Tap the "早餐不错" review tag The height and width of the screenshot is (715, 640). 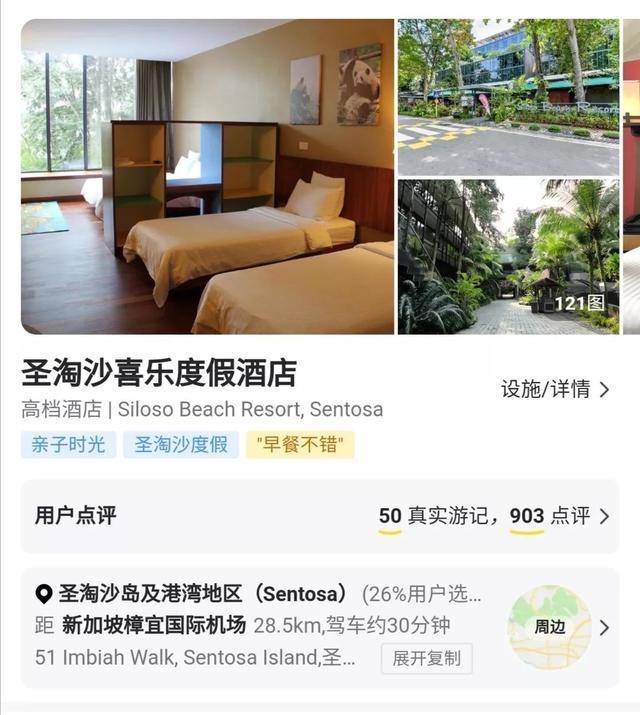pyautogui.click(x=300, y=445)
